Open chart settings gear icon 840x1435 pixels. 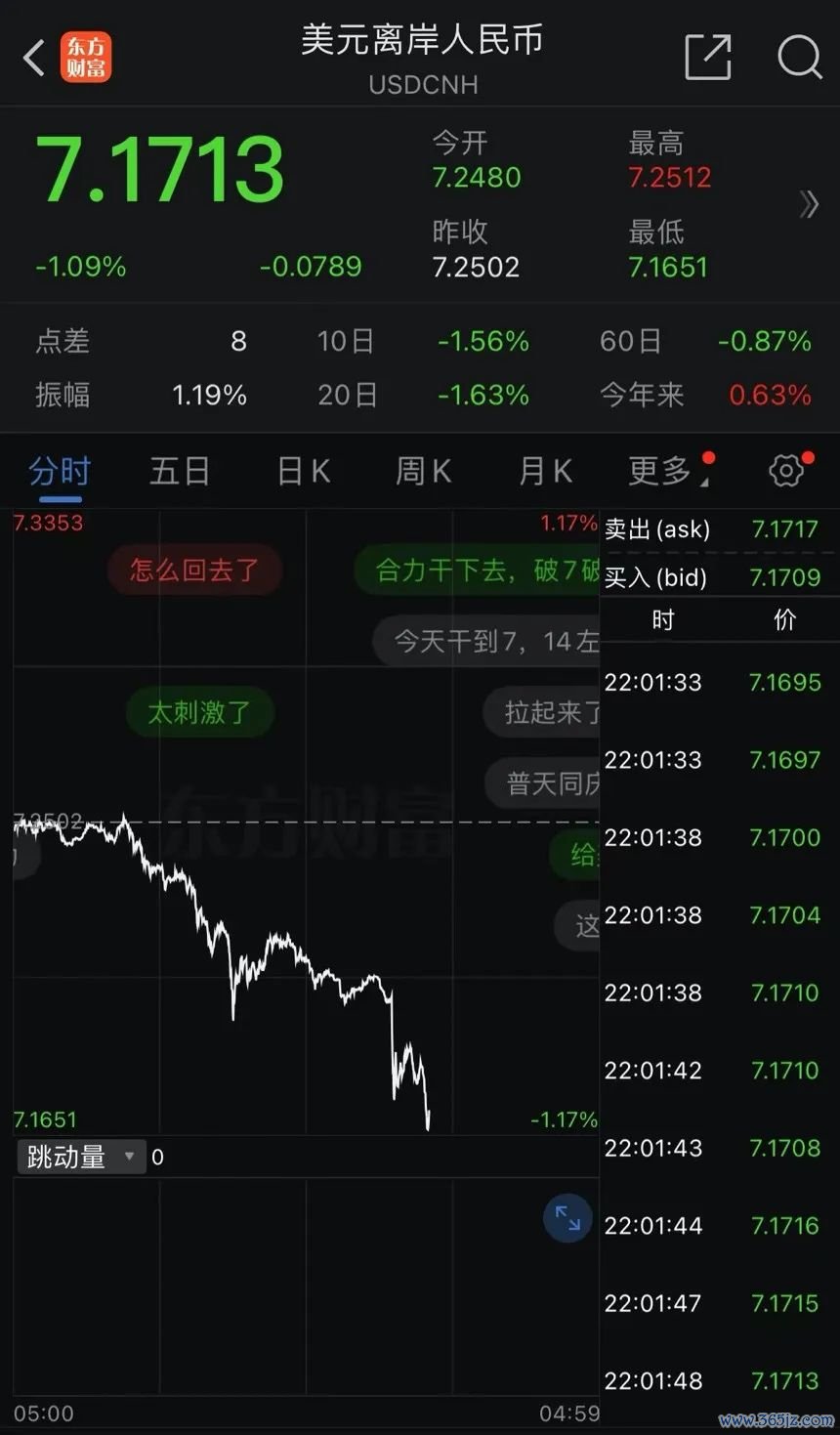787,471
